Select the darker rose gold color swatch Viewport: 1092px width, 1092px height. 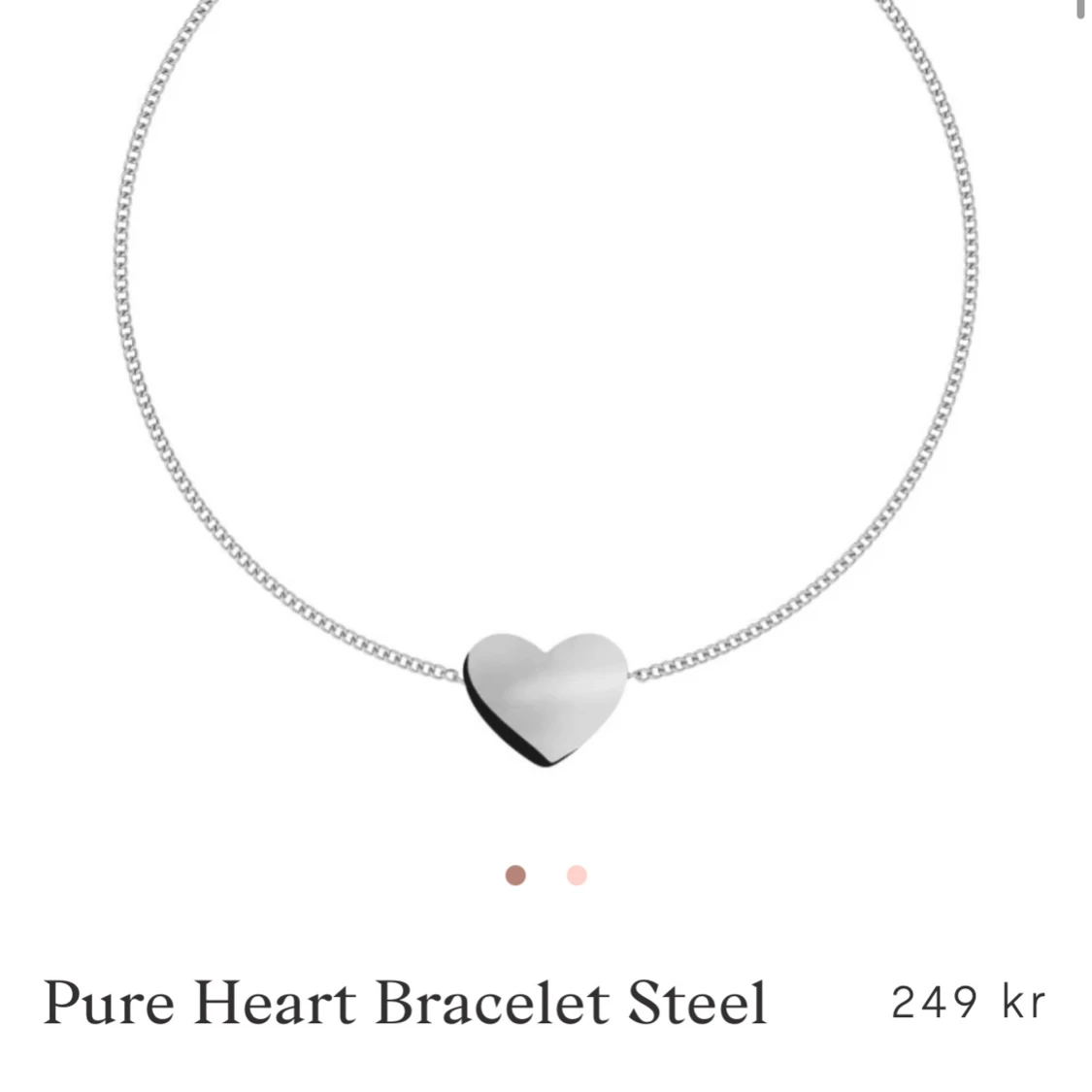[515, 876]
